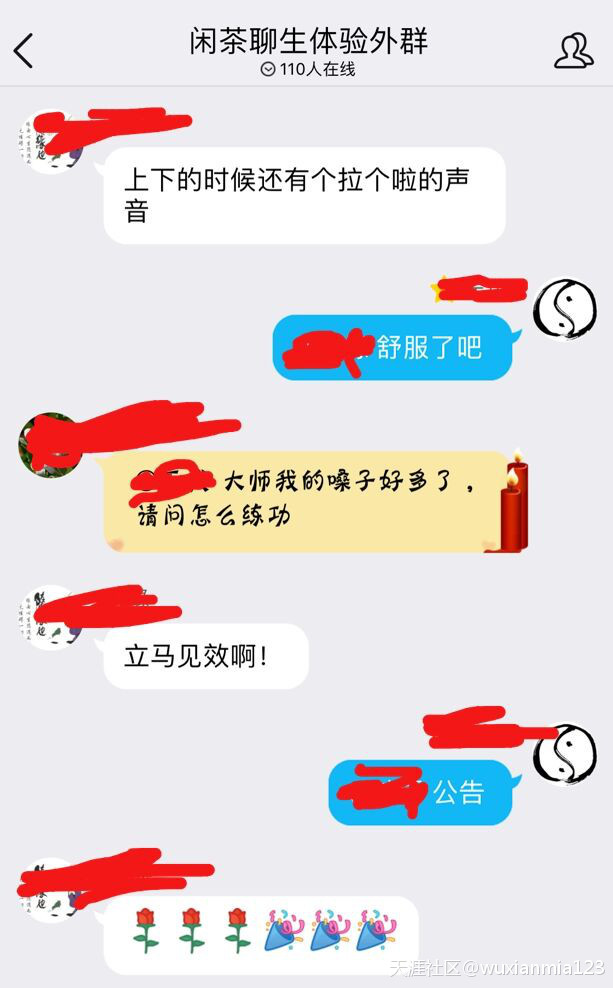The image size is (613, 988).
Task: Tap avatar beside the rose emoji message
Action: pos(50,888)
